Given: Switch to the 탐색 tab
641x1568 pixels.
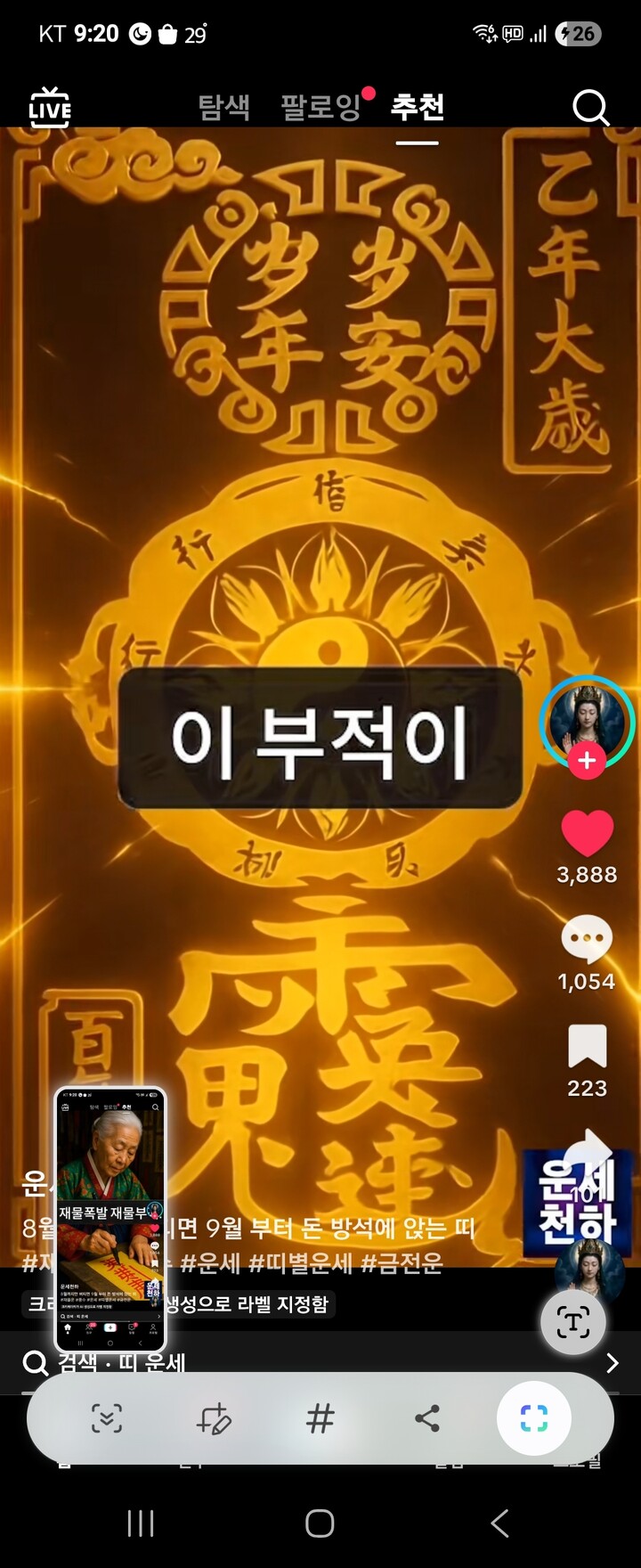Looking at the screenshot, I should click(222, 107).
